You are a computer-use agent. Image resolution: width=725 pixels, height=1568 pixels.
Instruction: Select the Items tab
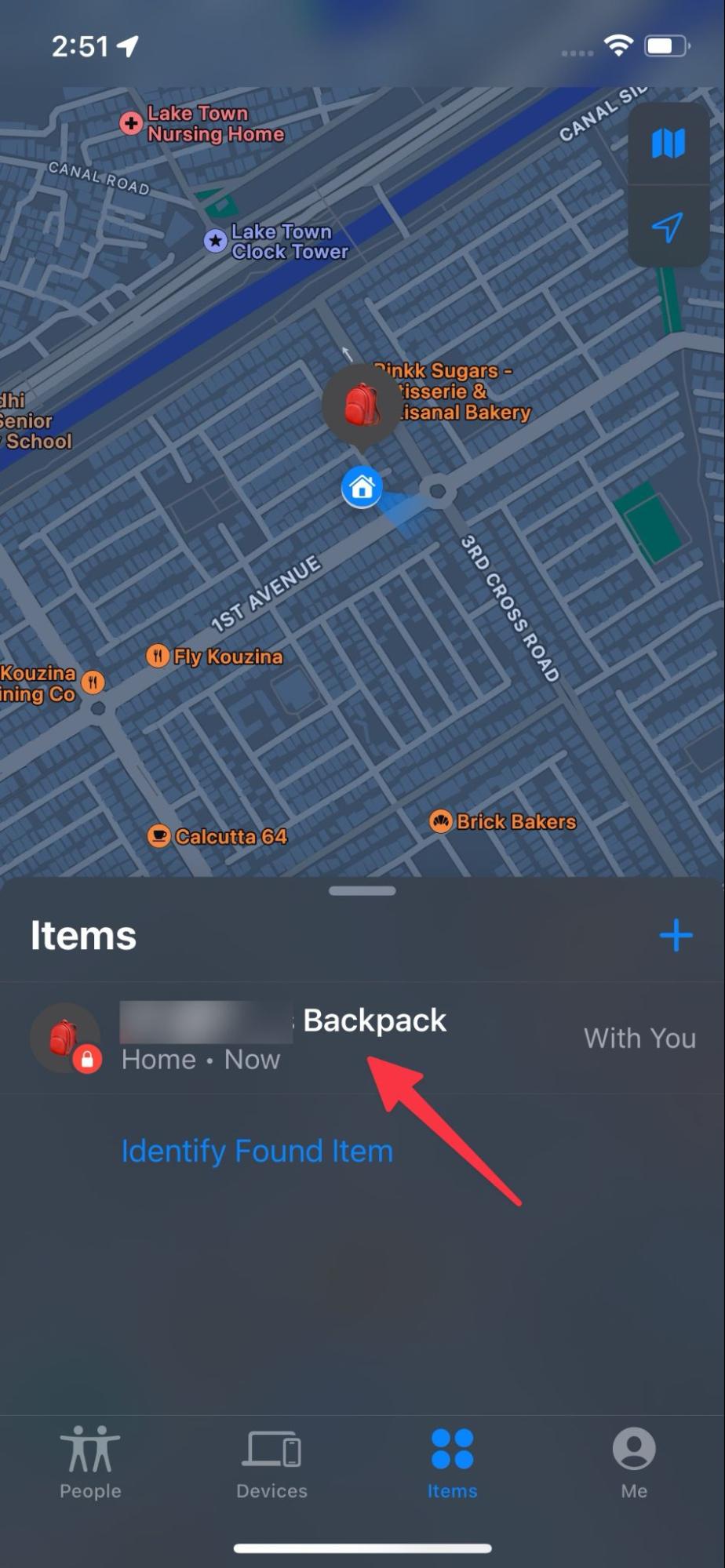coord(452,1462)
